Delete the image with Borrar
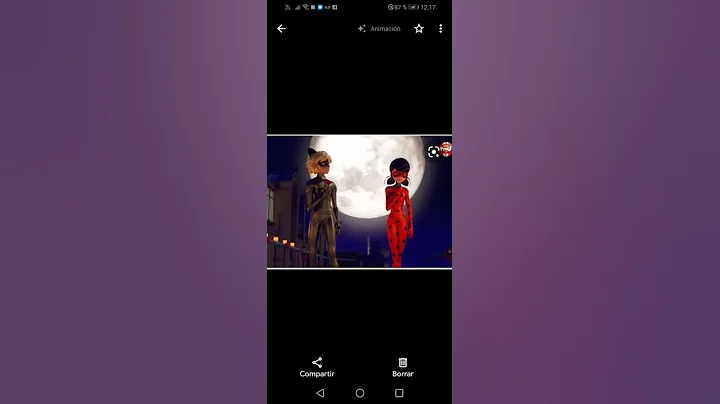The image size is (720, 404). click(x=403, y=368)
